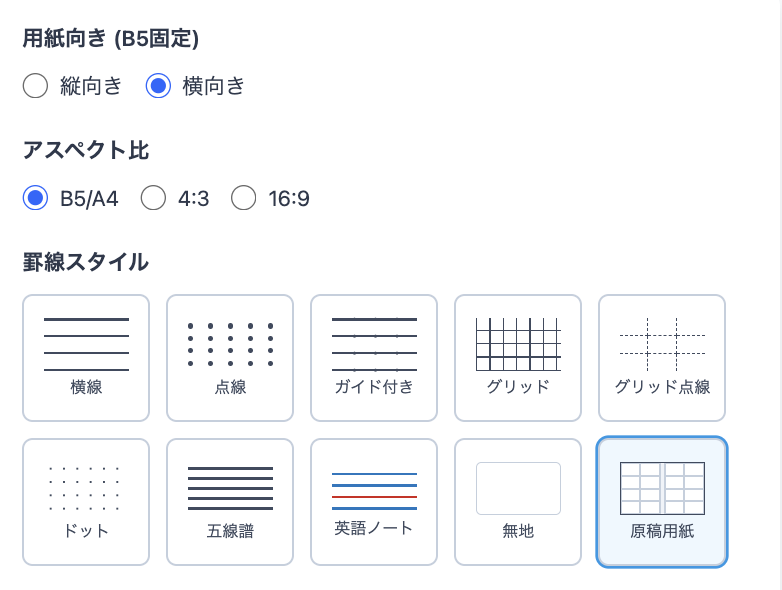Image resolution: width=782 pixels, height=590 pixels.
Task: Choose the 横向き orientation option
Action: 159,86
